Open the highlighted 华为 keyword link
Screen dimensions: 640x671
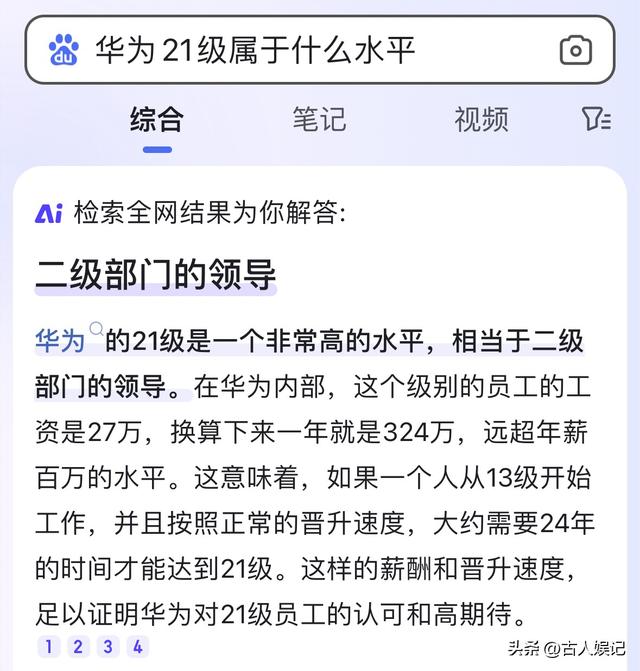(x=62, y=341)
